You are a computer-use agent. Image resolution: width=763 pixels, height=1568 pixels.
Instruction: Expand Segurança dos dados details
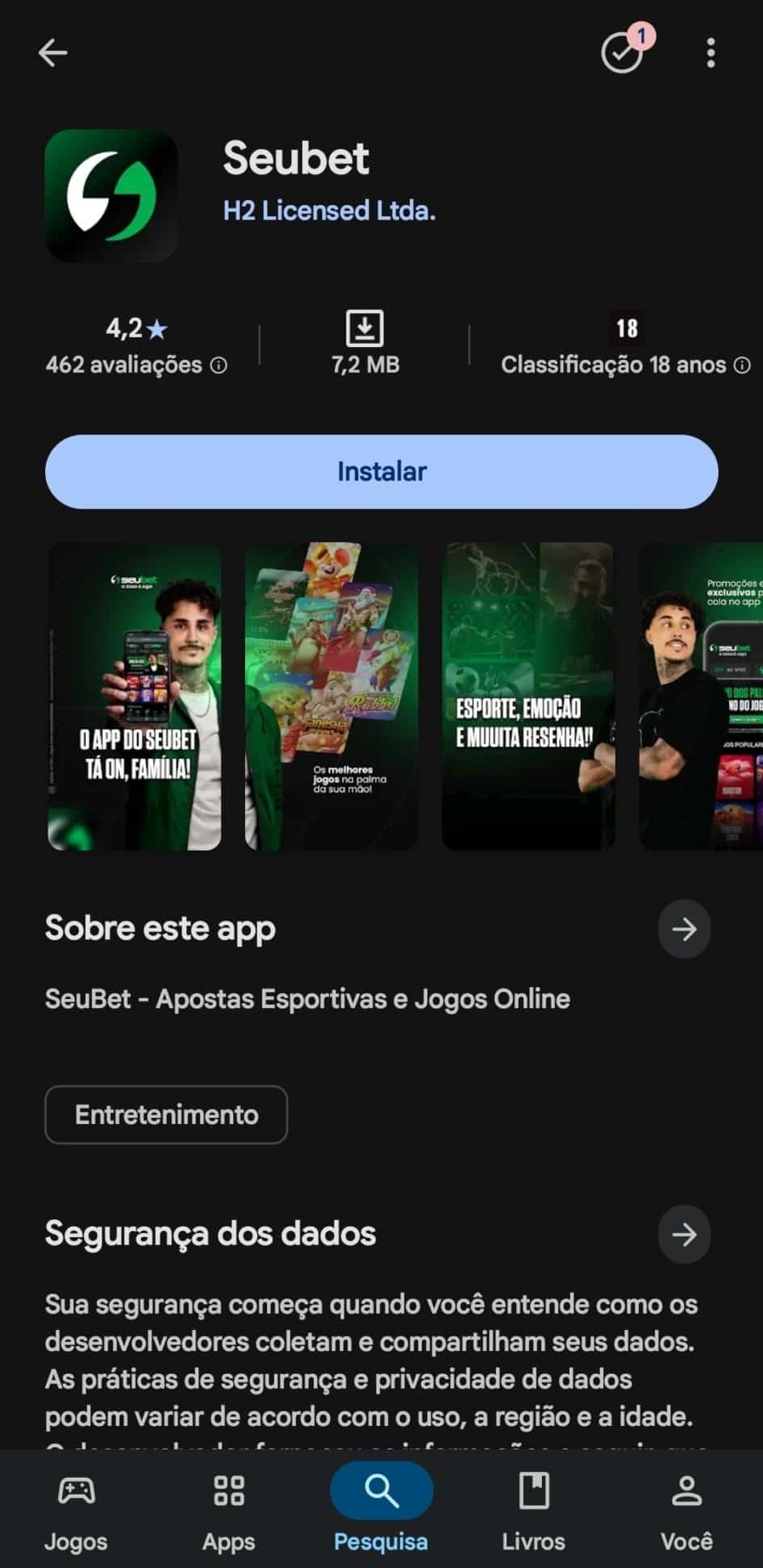[684, 1235]
